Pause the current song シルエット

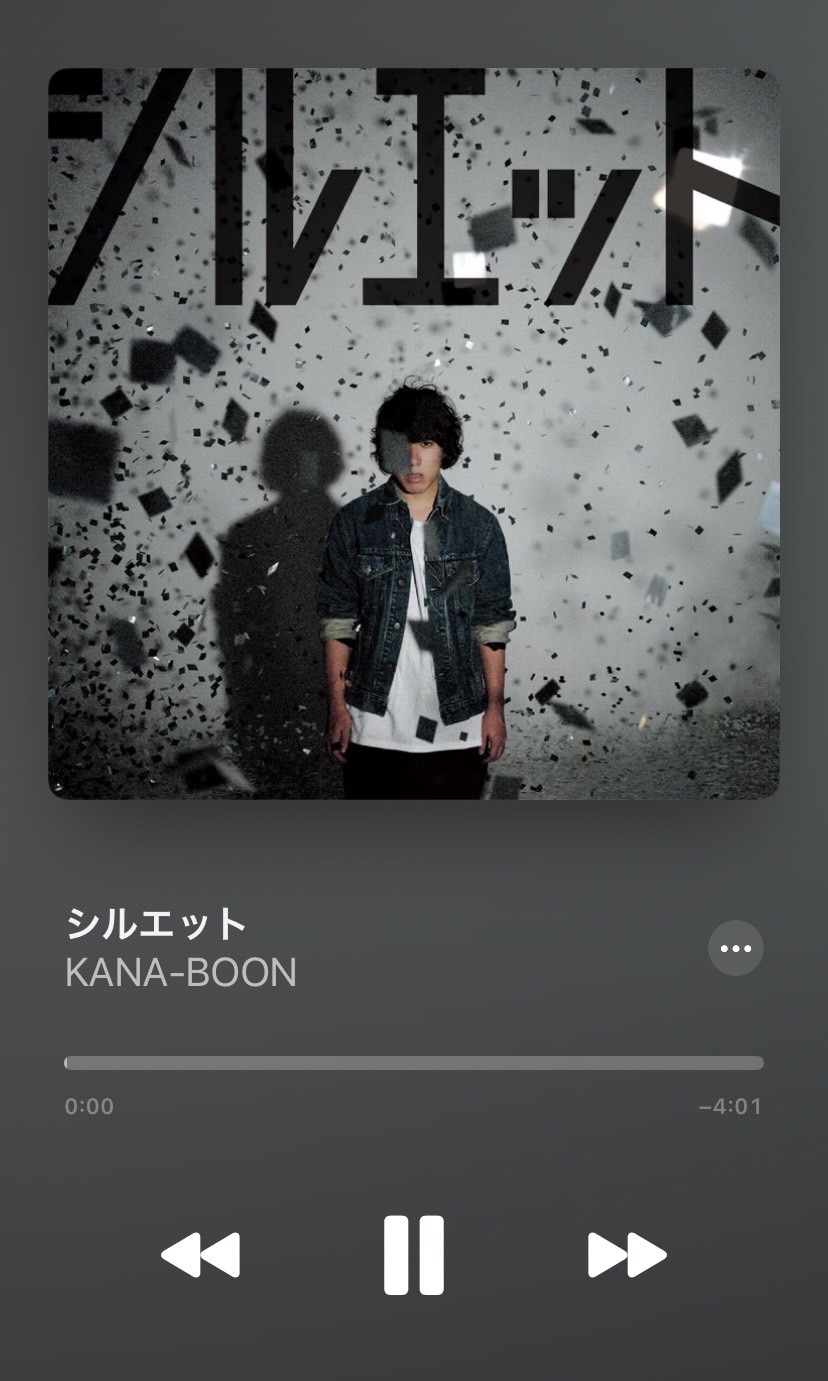pyautogui.click(x=413, y=1255)
